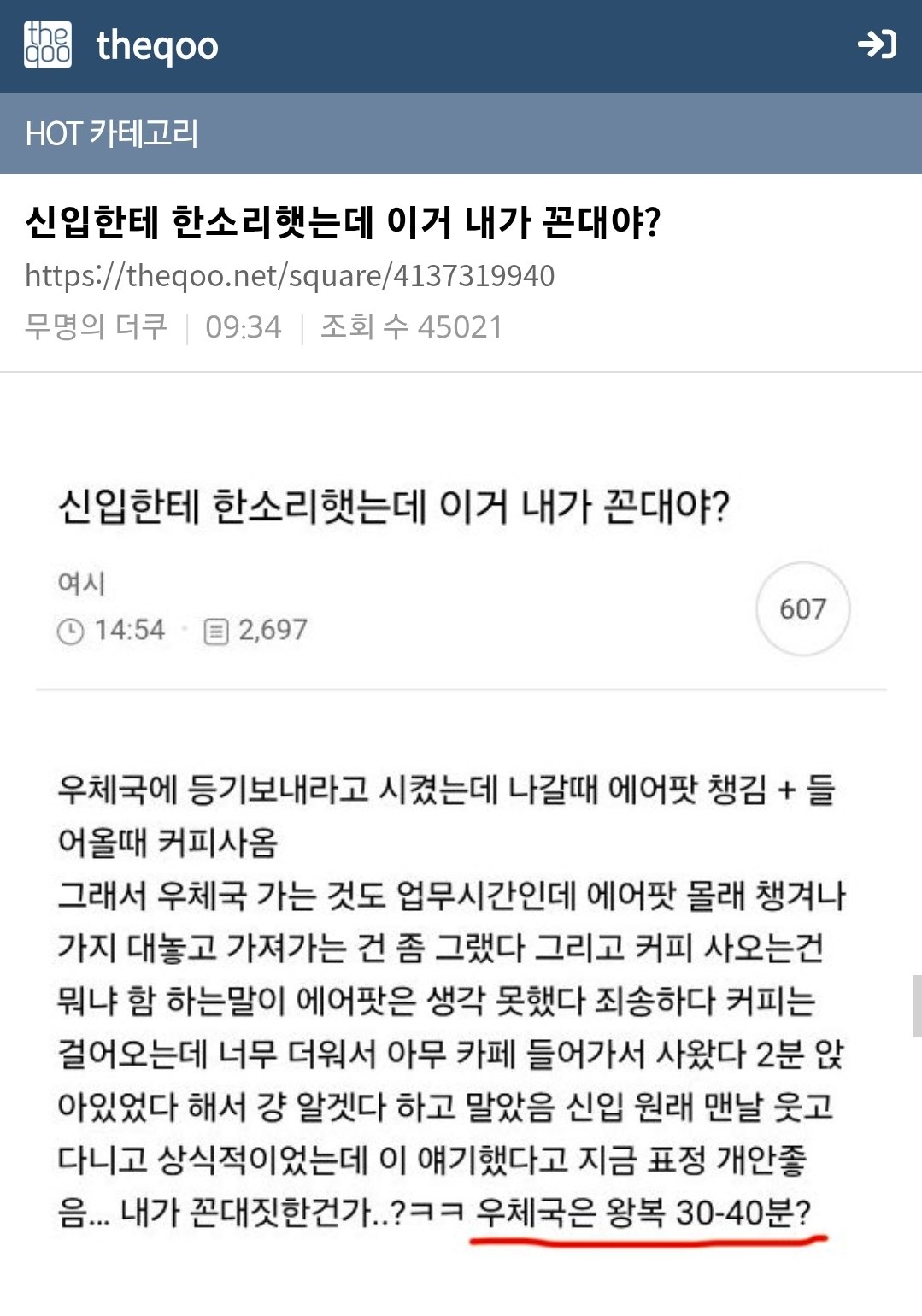Tap the login arrow icon
Screen dimensions: 922x1316
(x=877, y=44)
